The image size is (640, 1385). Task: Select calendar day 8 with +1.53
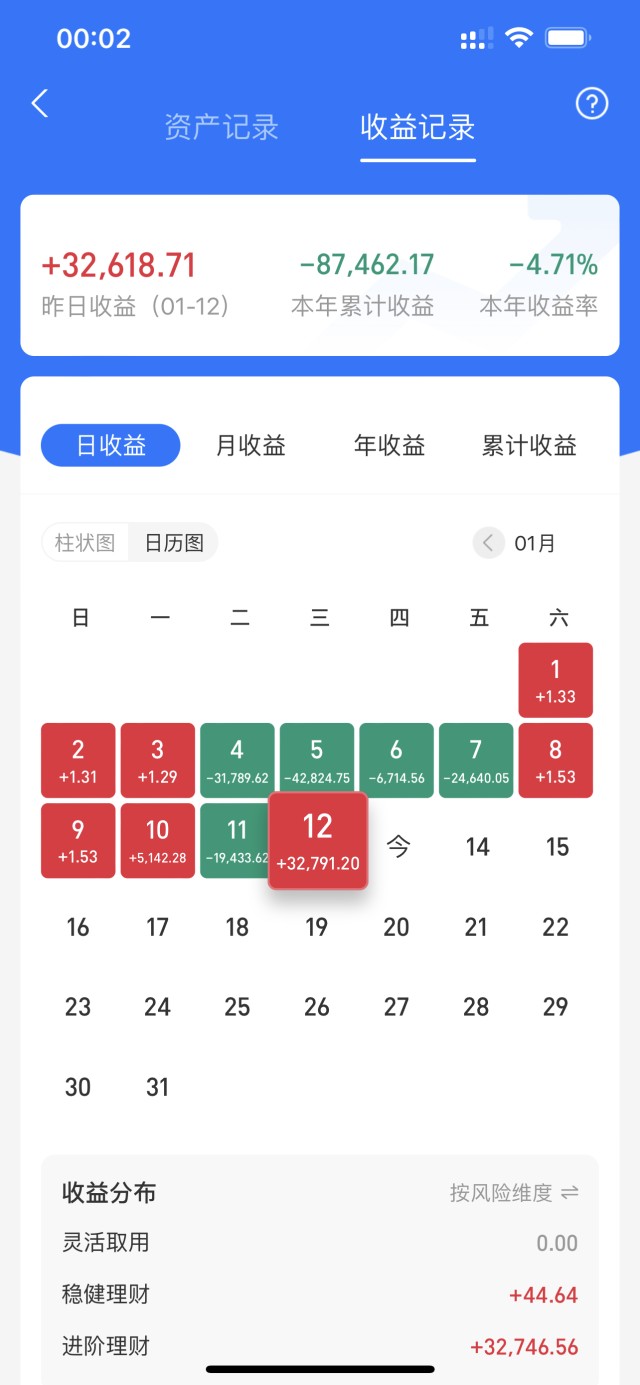point(556,760)
